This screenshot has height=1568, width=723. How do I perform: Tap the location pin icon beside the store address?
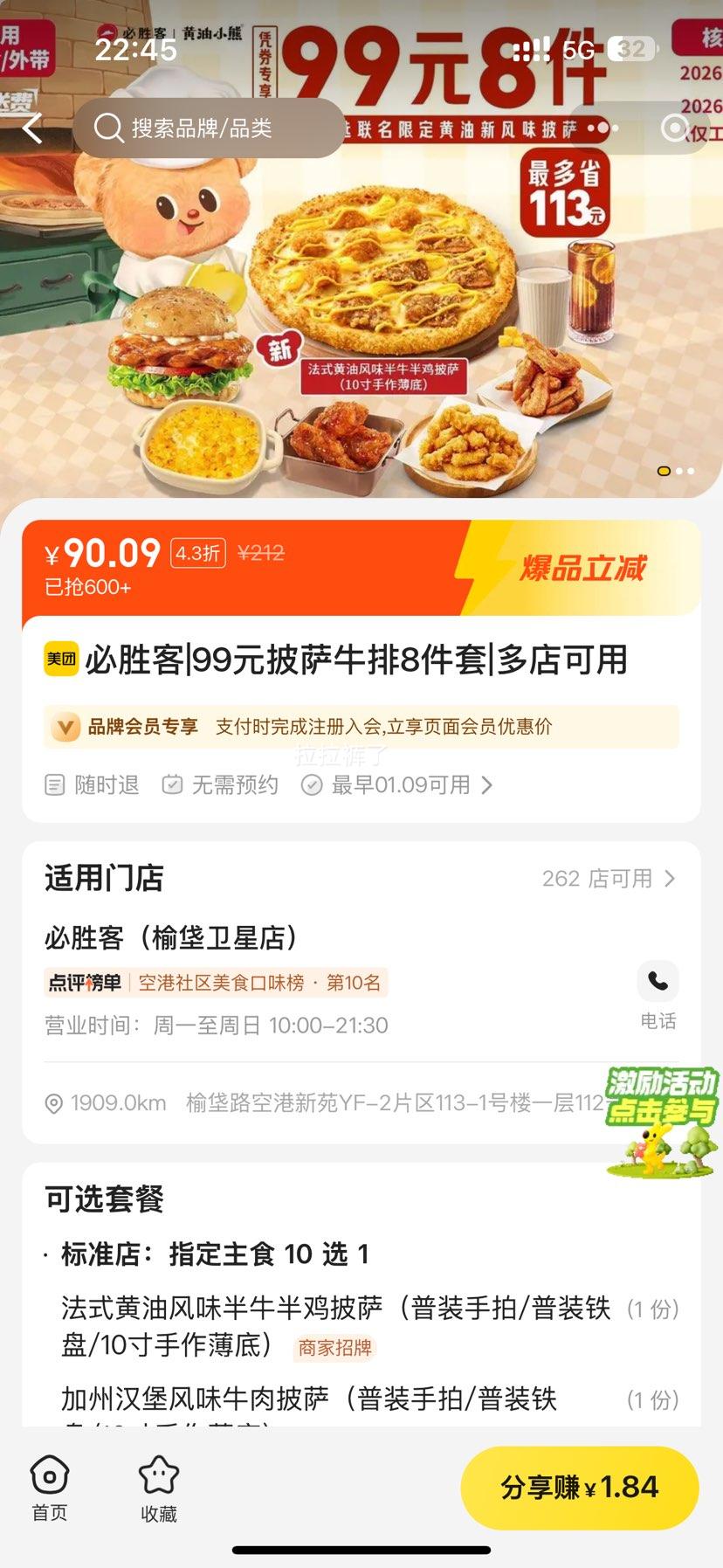(x=54, y=1102)
